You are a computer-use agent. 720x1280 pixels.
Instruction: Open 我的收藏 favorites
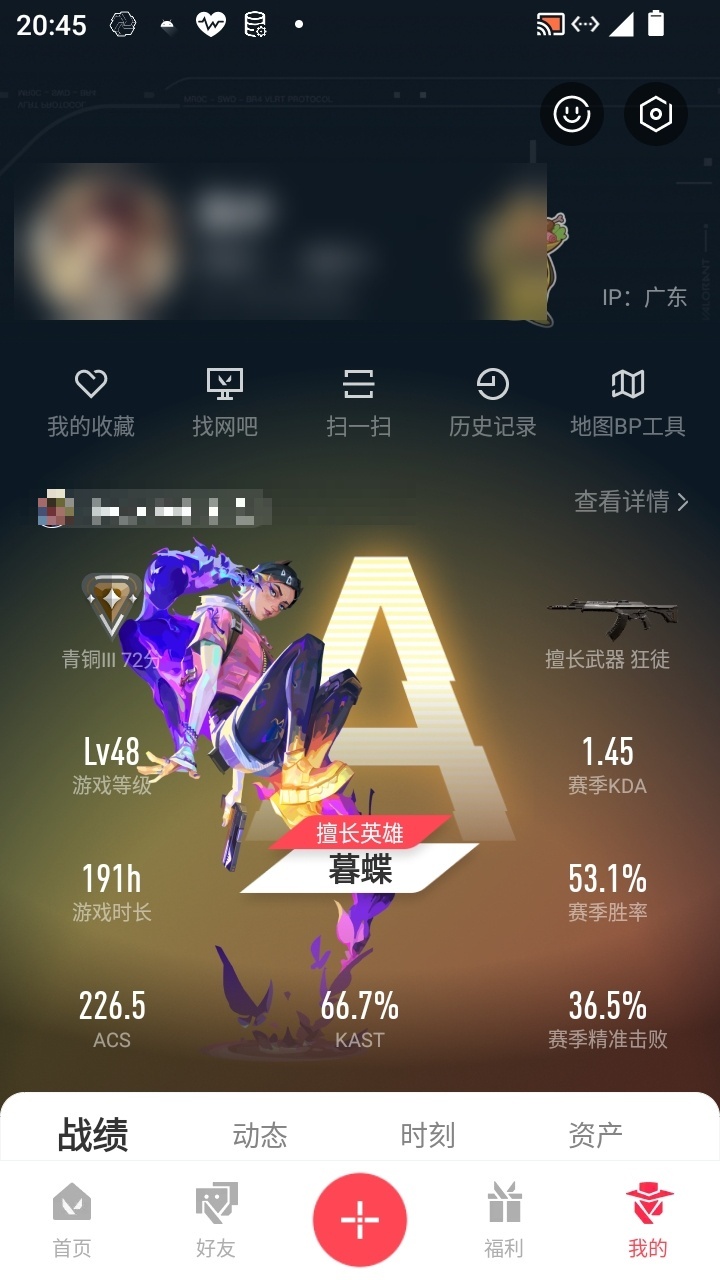91,403
